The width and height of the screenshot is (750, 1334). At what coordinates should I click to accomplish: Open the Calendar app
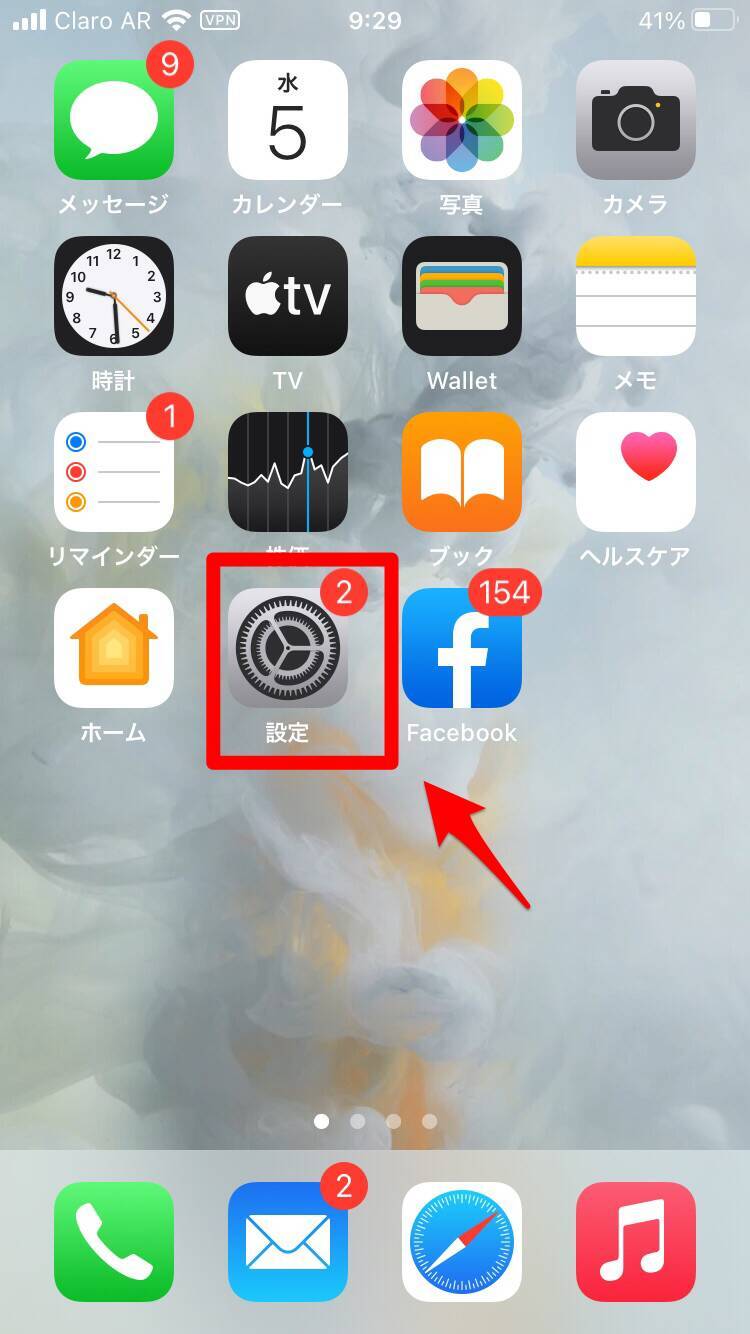click(x=288, y=120)
